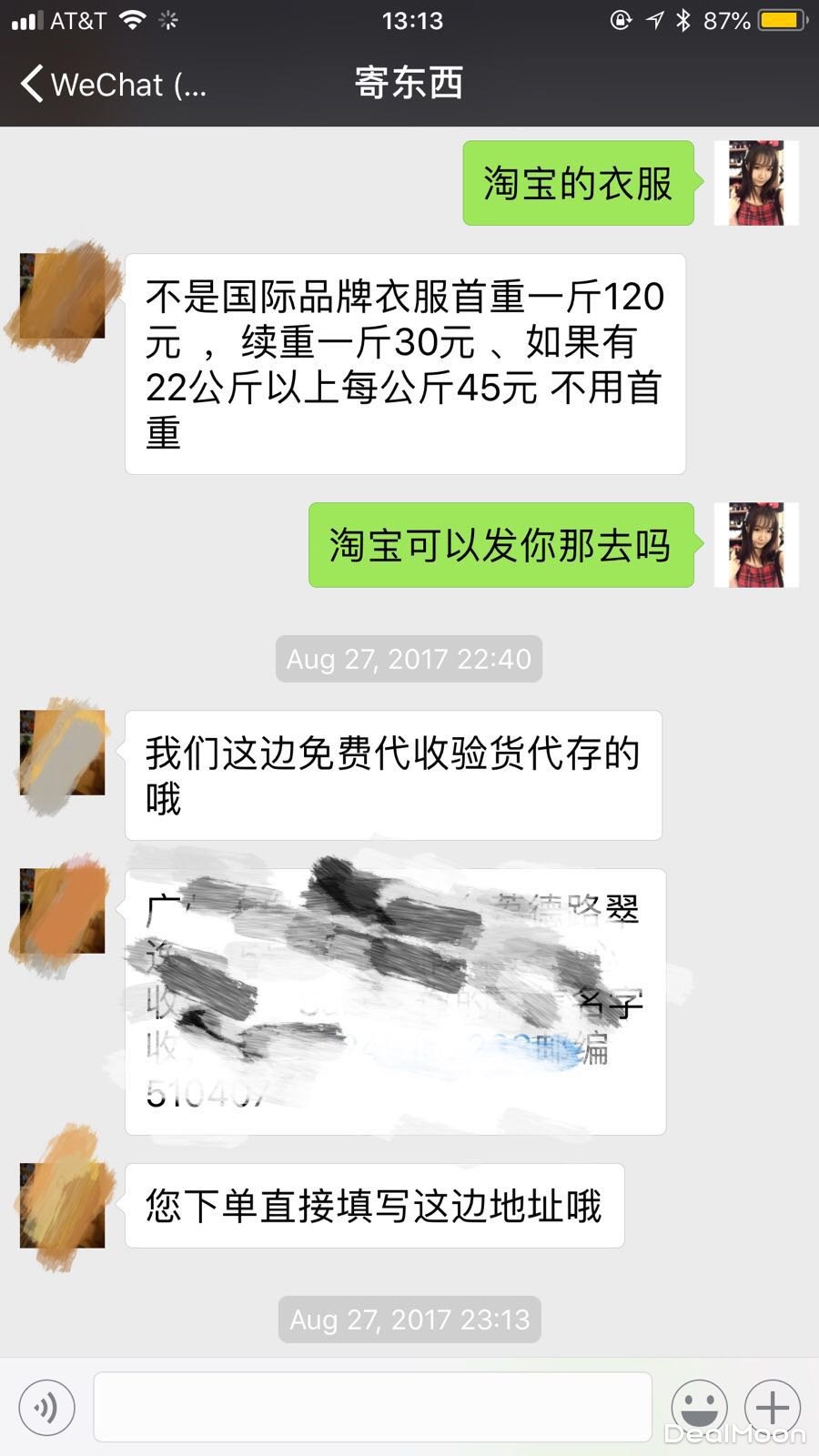Open the emoji sticker panel
The height and width of the screenshot is (1456, 819).
point(699,1407)
